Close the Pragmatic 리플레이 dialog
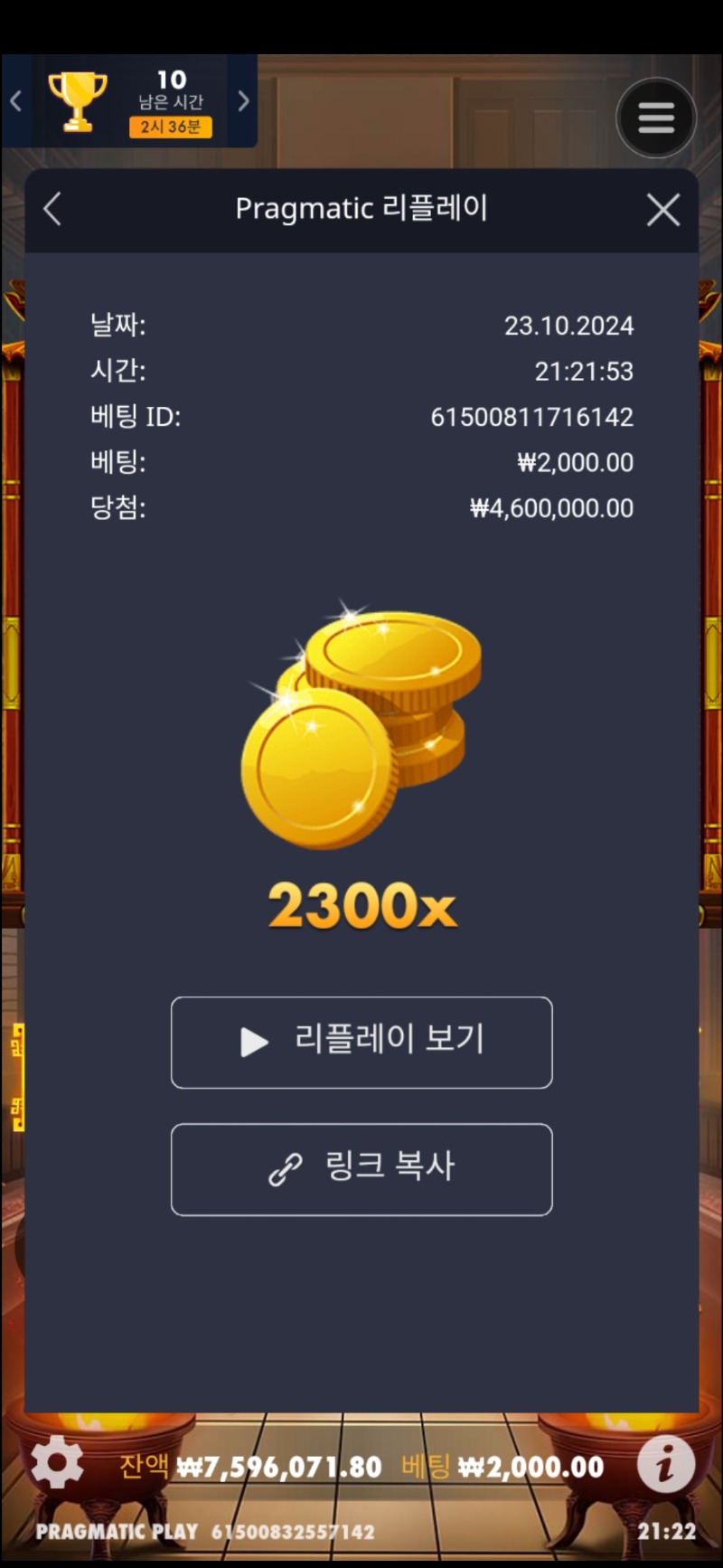 [x=663, y=210]
